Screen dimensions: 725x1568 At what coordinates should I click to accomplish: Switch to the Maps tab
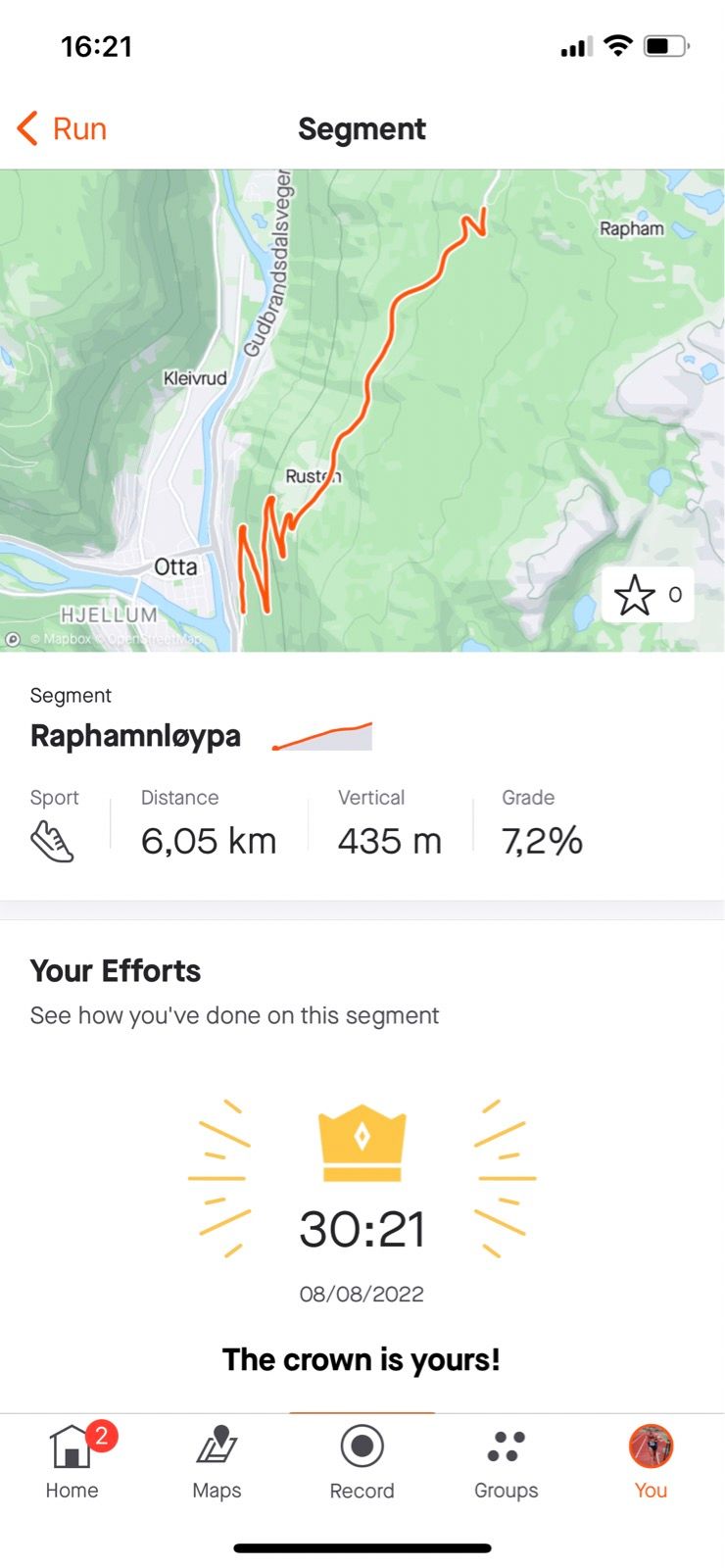217,1461
